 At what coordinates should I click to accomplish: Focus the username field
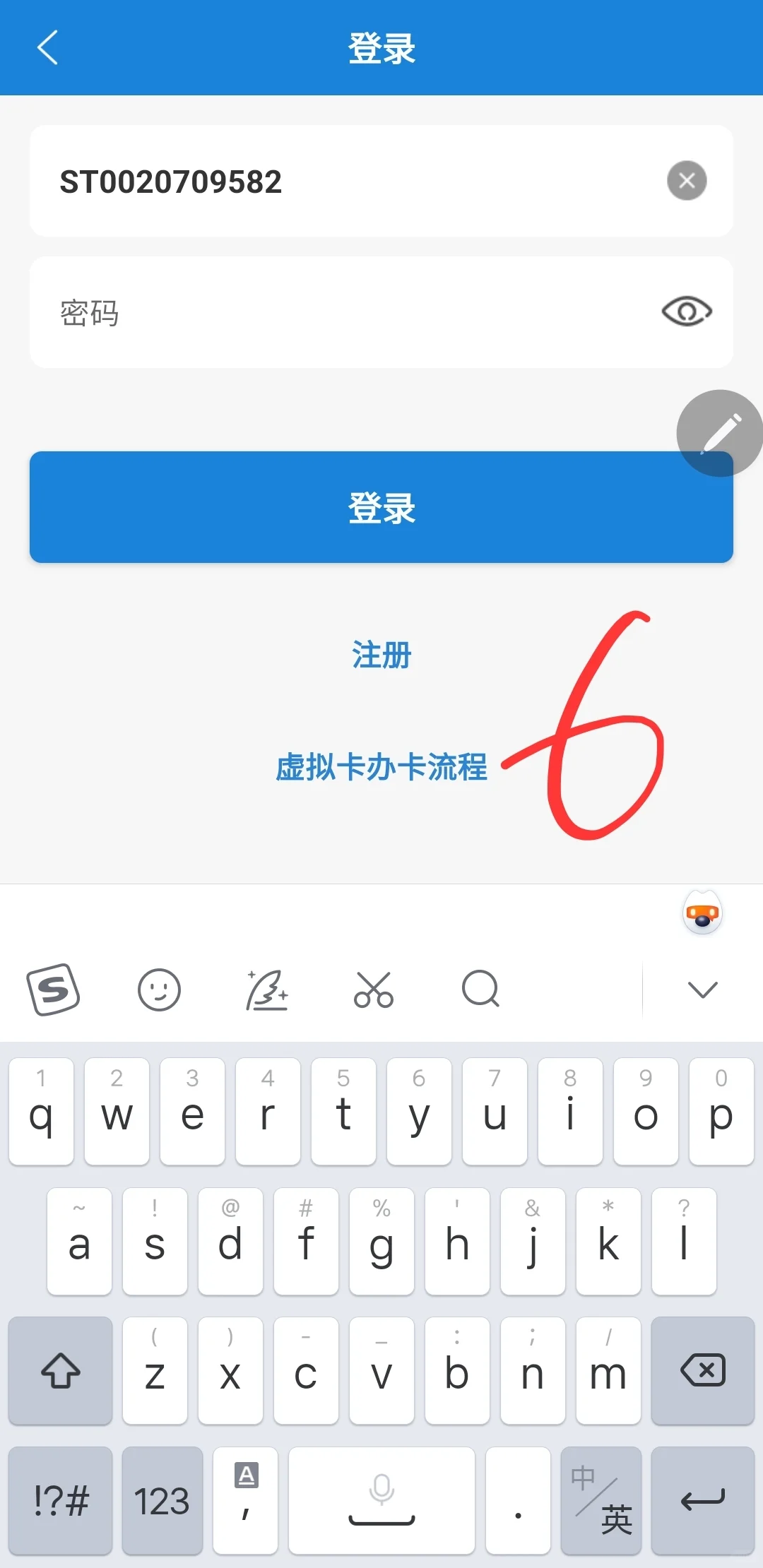[x=339, y=182]
